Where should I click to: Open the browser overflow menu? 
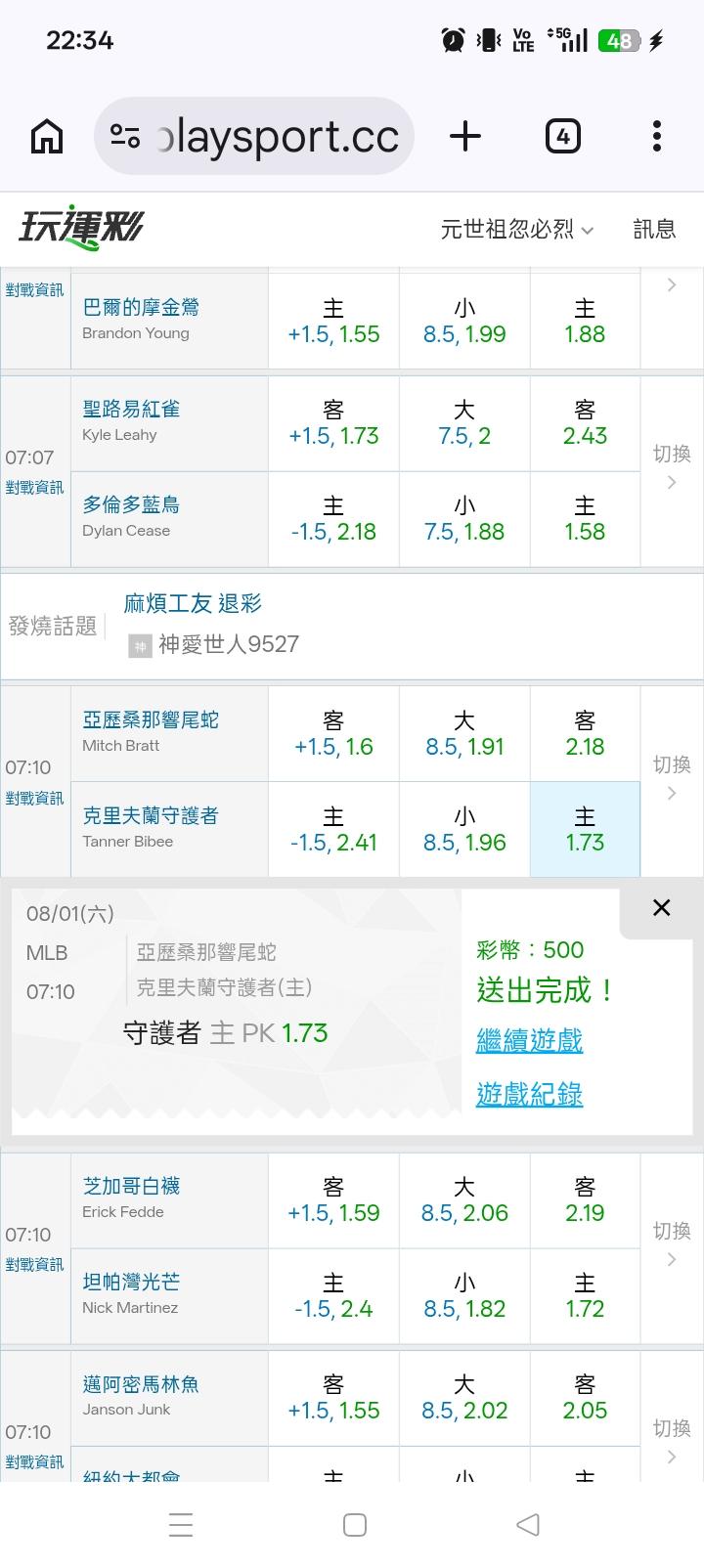pos(657,136)
